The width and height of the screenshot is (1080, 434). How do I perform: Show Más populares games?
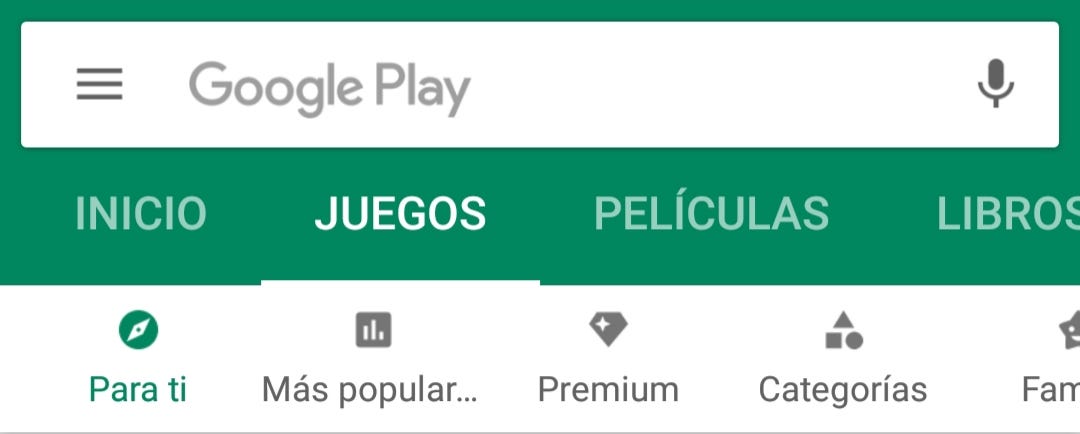(371, 358)
